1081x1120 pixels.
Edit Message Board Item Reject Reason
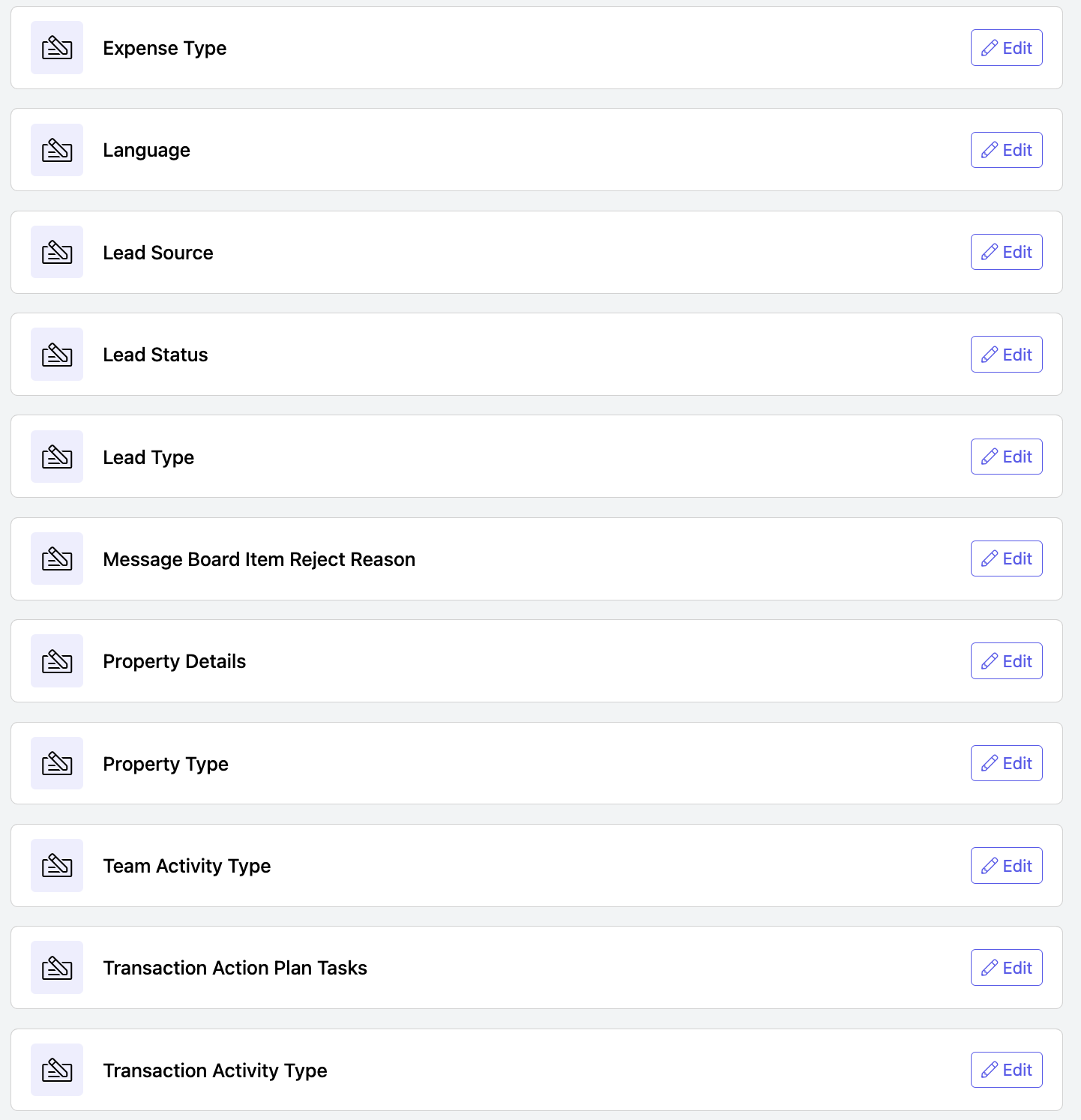[1006, 559]
